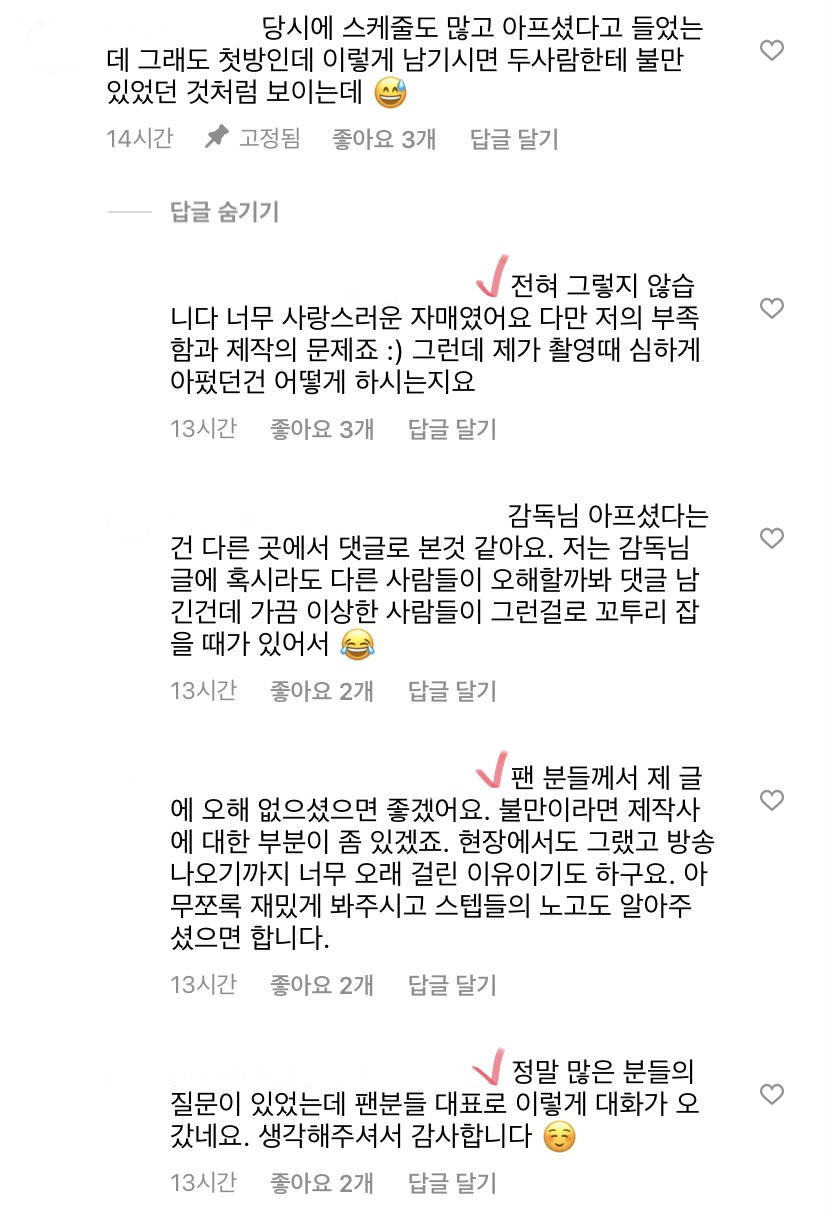Open 좋아요 2개 under '정말 많은 분들의' comment
Viewport: 827px width, 1213px height.
[322, 1183]
